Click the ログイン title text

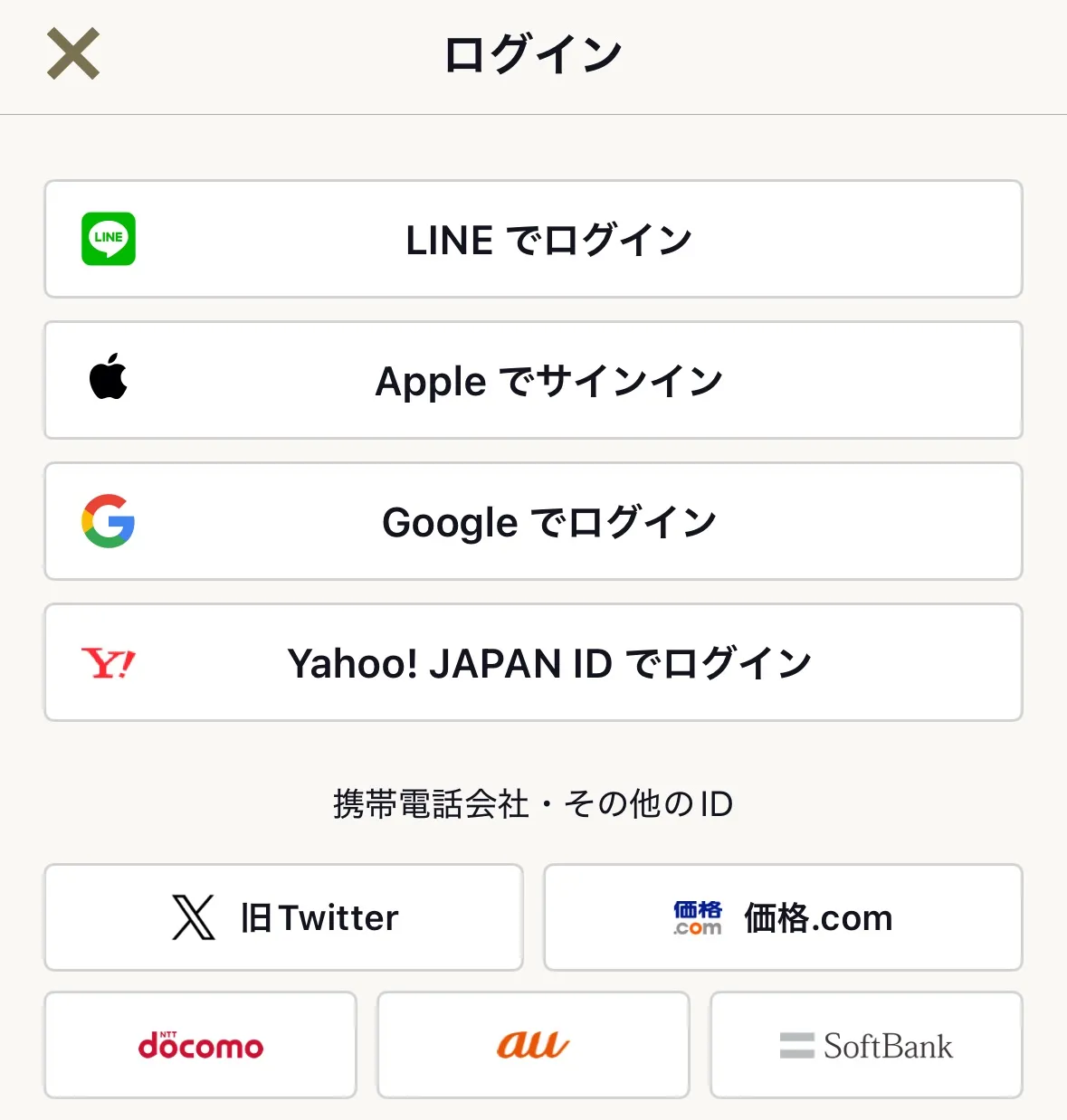[532, 52]
